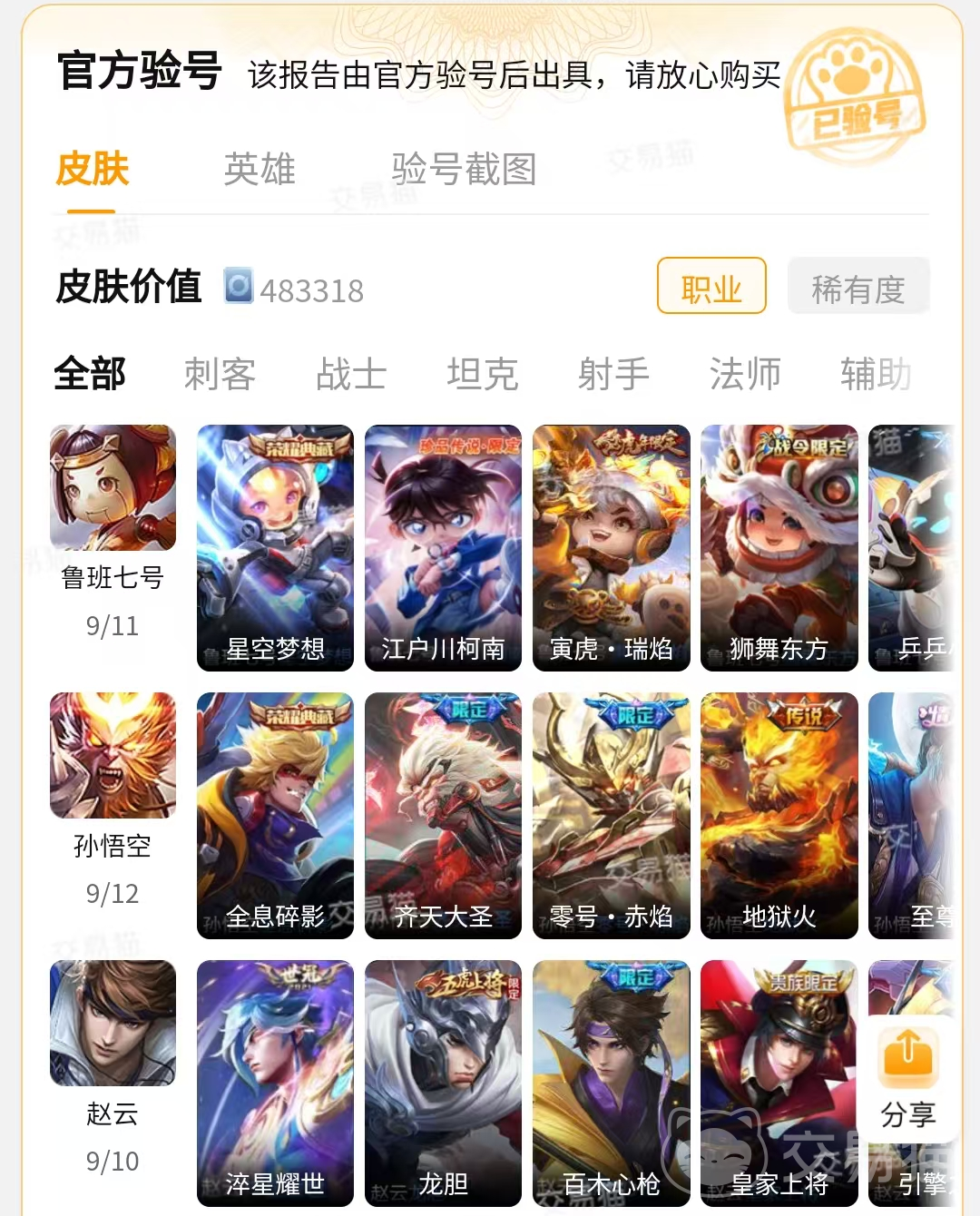Tap the 分享 share button
This screenshot has height=1216, width=980.
907,1077
